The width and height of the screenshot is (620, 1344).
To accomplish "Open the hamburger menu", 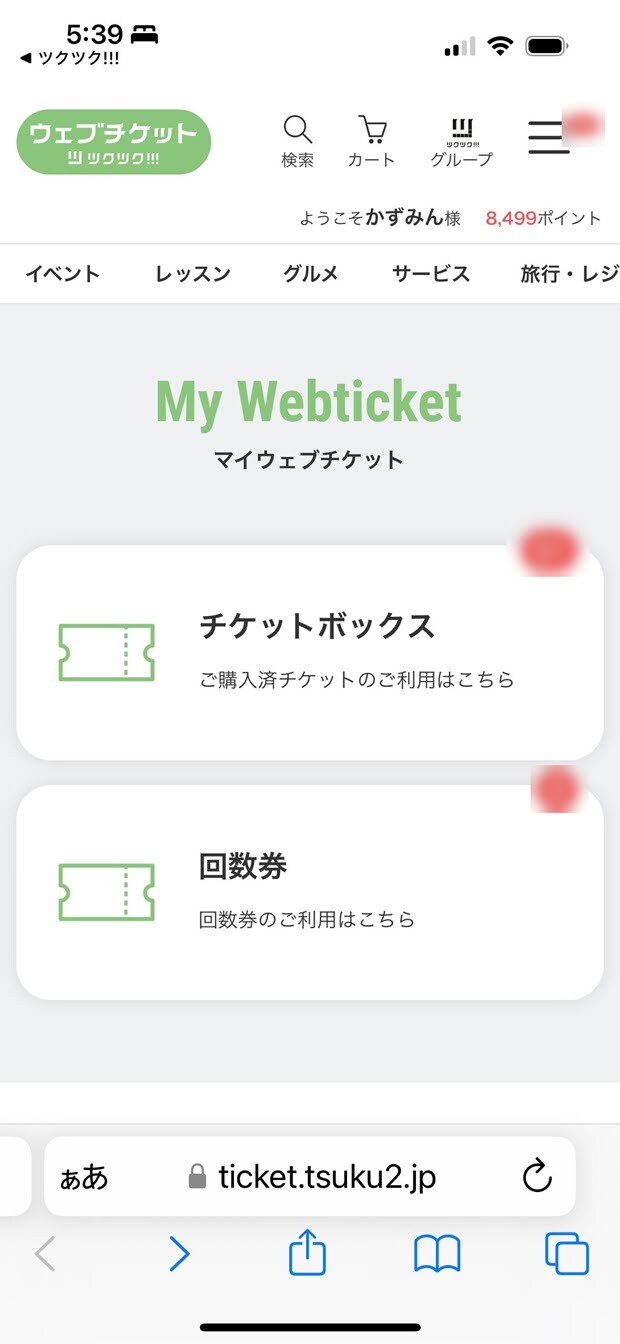I will pyautogui.click(x=548, y=137).
